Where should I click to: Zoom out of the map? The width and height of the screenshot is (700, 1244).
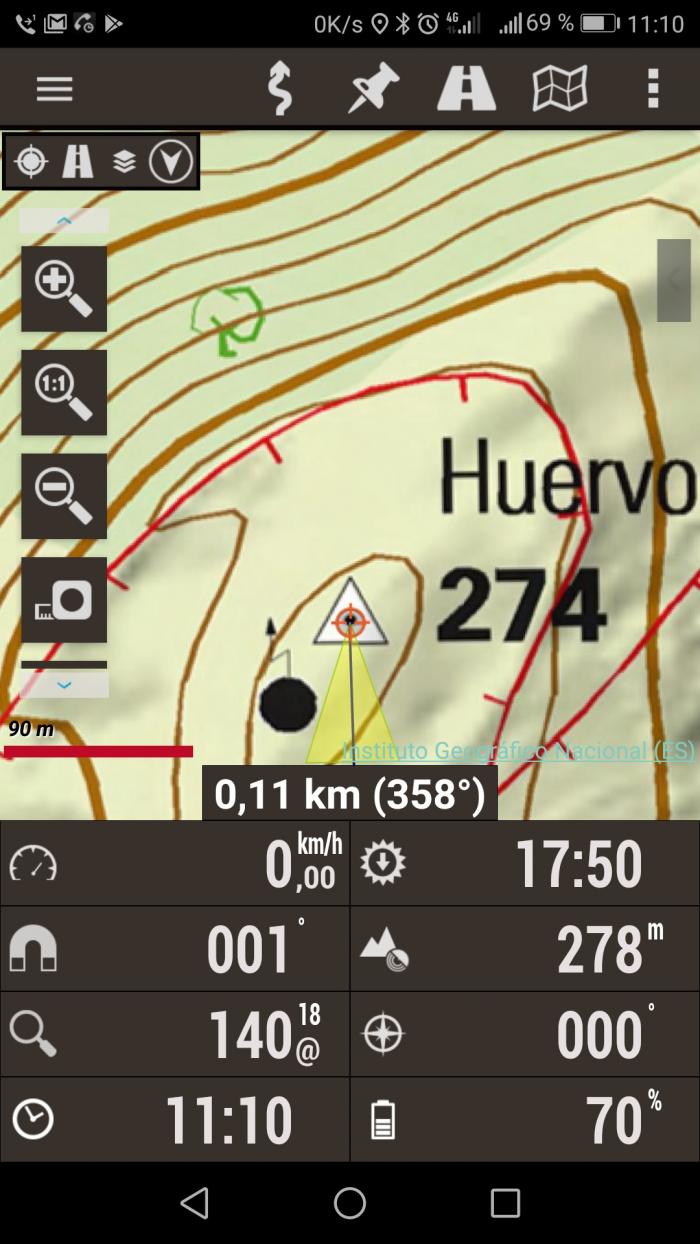click(x=64, y=496)
